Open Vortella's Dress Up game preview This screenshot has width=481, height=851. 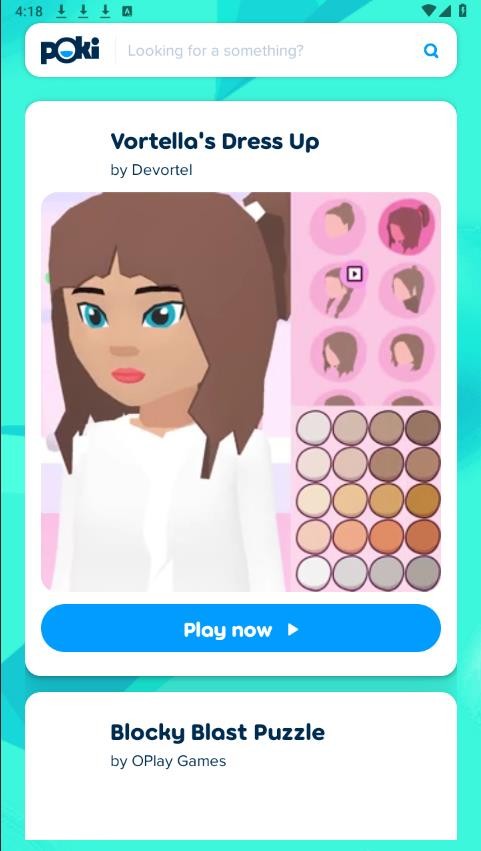click(240, 392)
